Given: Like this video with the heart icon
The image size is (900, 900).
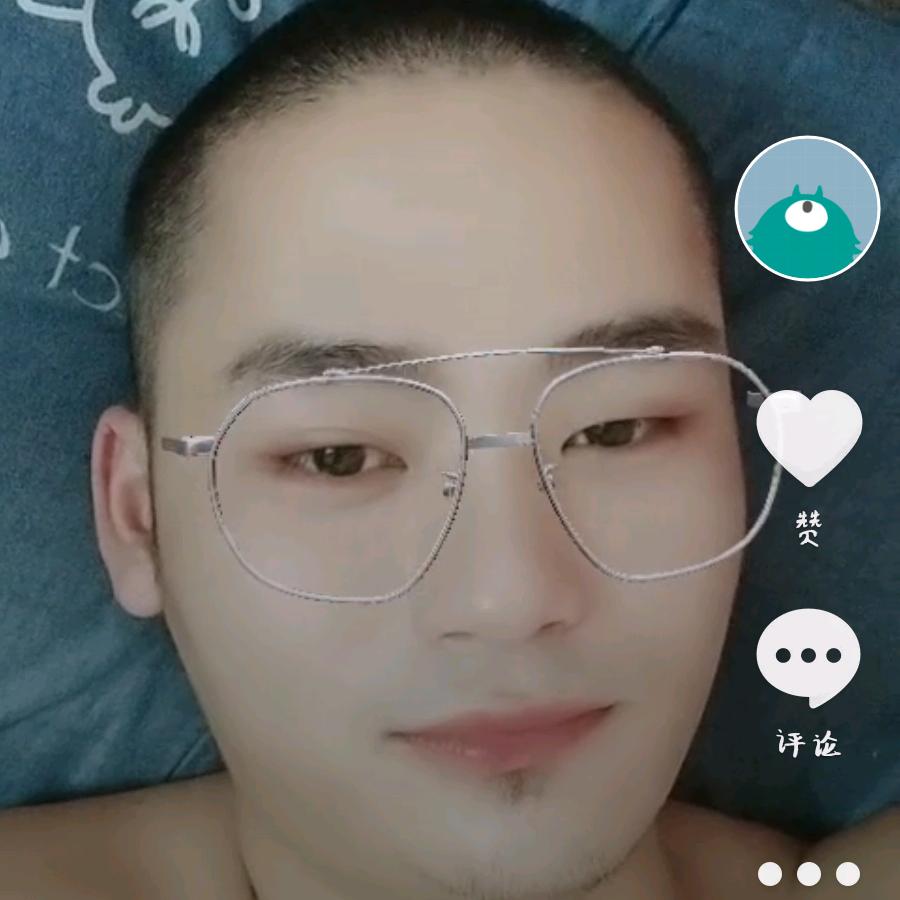Looking at the screenshot, I should pos(809,437).
